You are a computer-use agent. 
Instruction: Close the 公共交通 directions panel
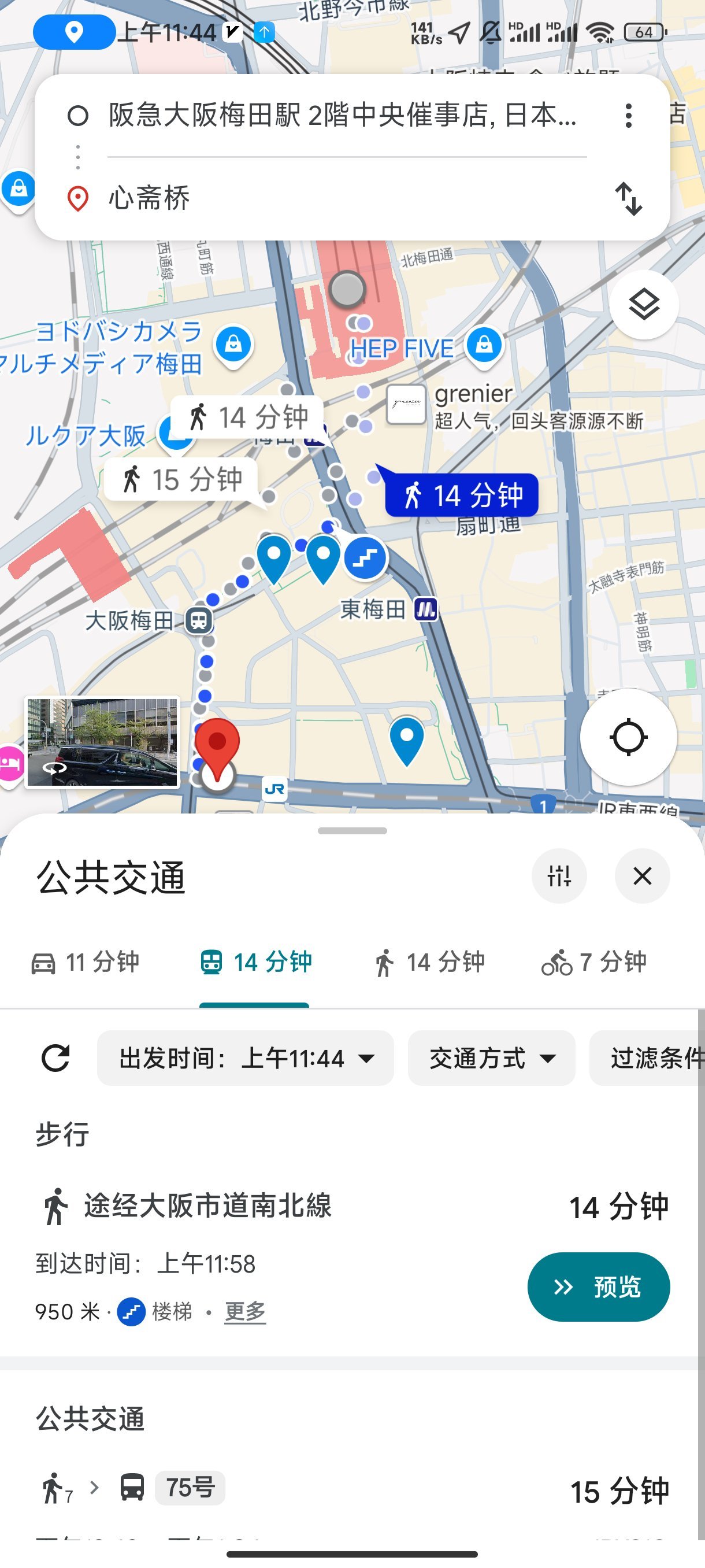pyautogui.click(x=643, y=876)
